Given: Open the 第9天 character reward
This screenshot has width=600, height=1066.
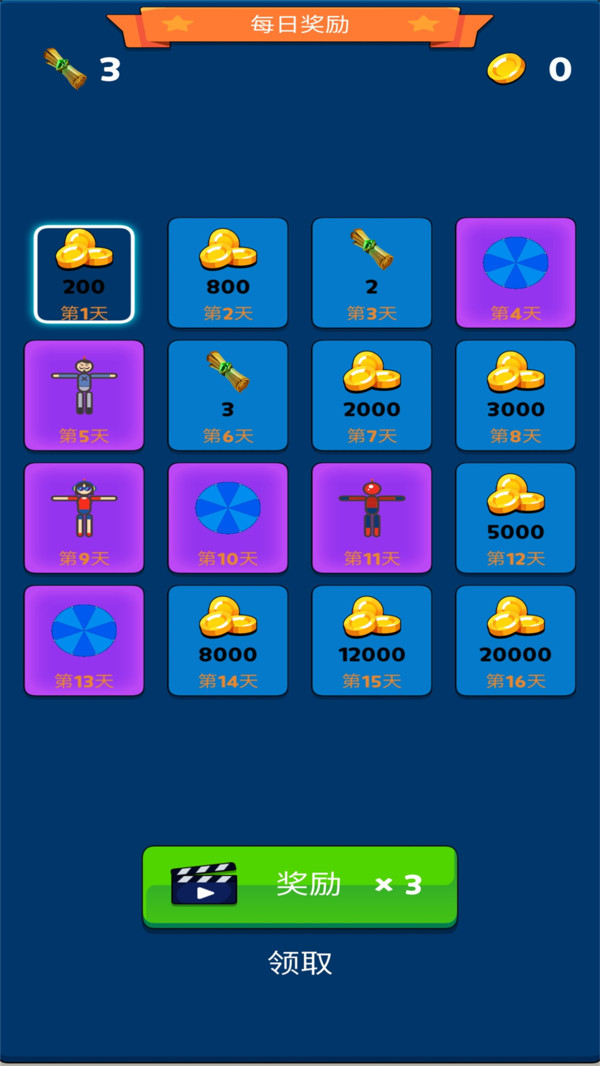Looking at the screenshot, I should [84, 518].
